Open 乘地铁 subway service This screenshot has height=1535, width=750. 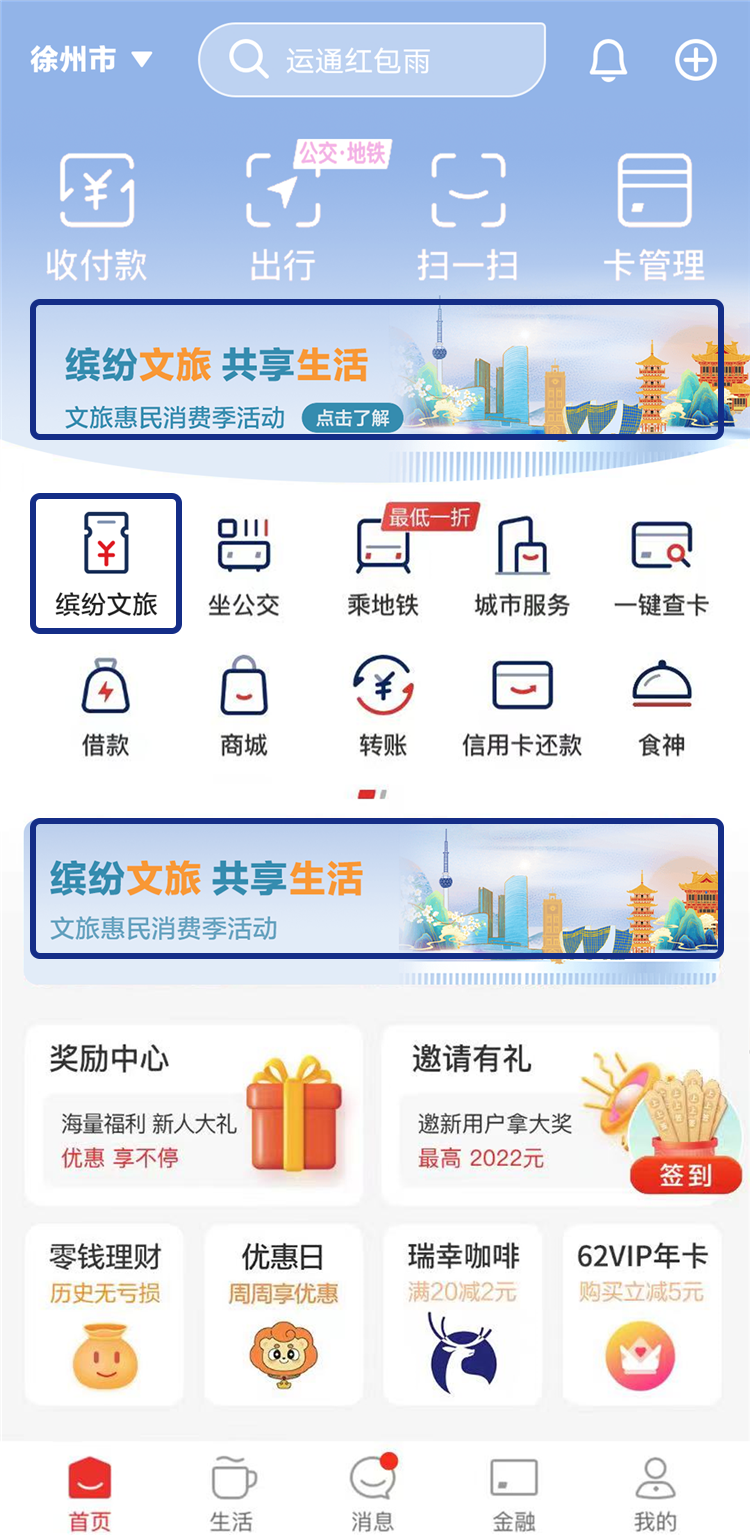tap(383, 563)
